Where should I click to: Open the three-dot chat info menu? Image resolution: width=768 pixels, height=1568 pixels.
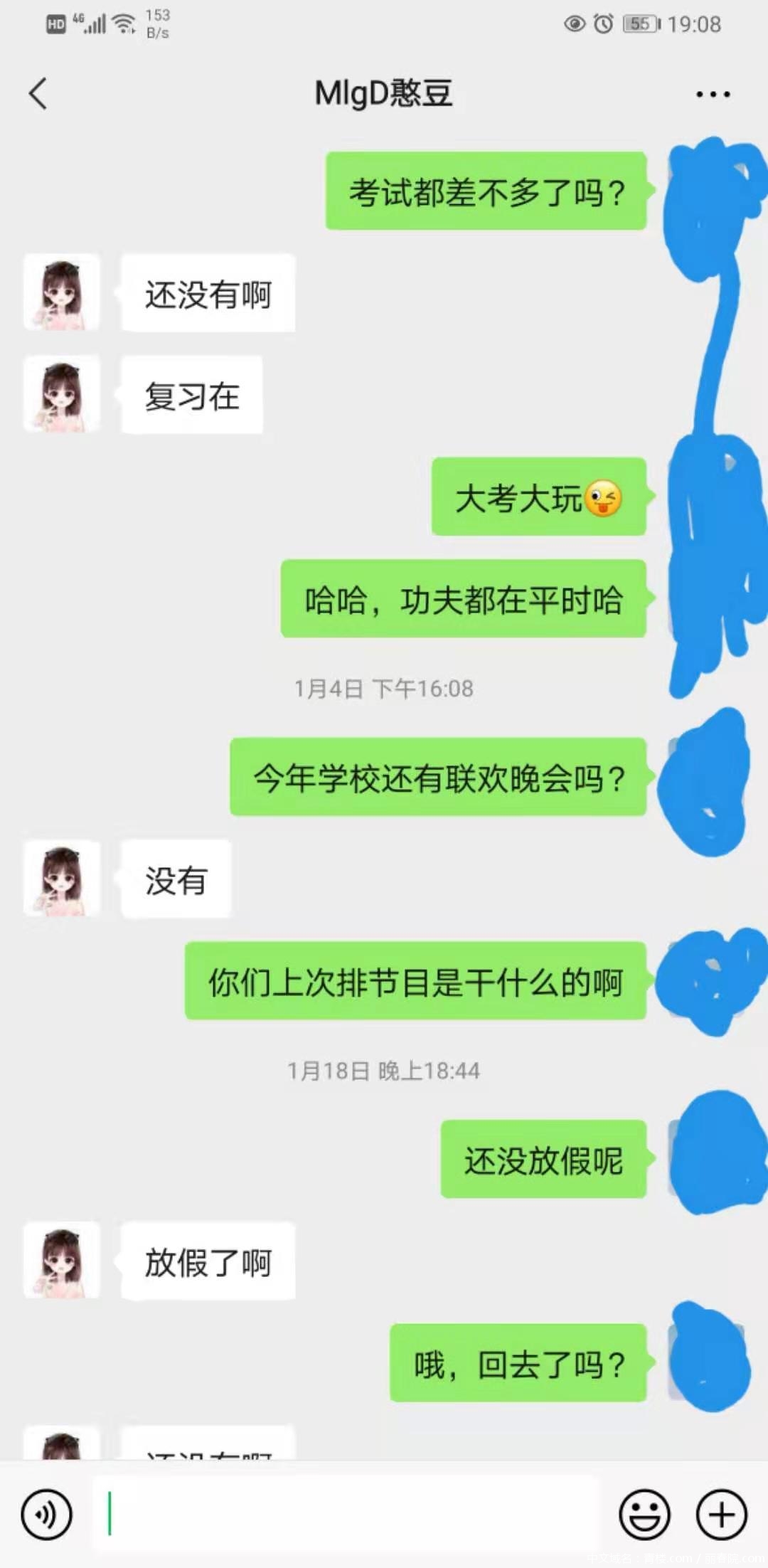coord(713,94)
